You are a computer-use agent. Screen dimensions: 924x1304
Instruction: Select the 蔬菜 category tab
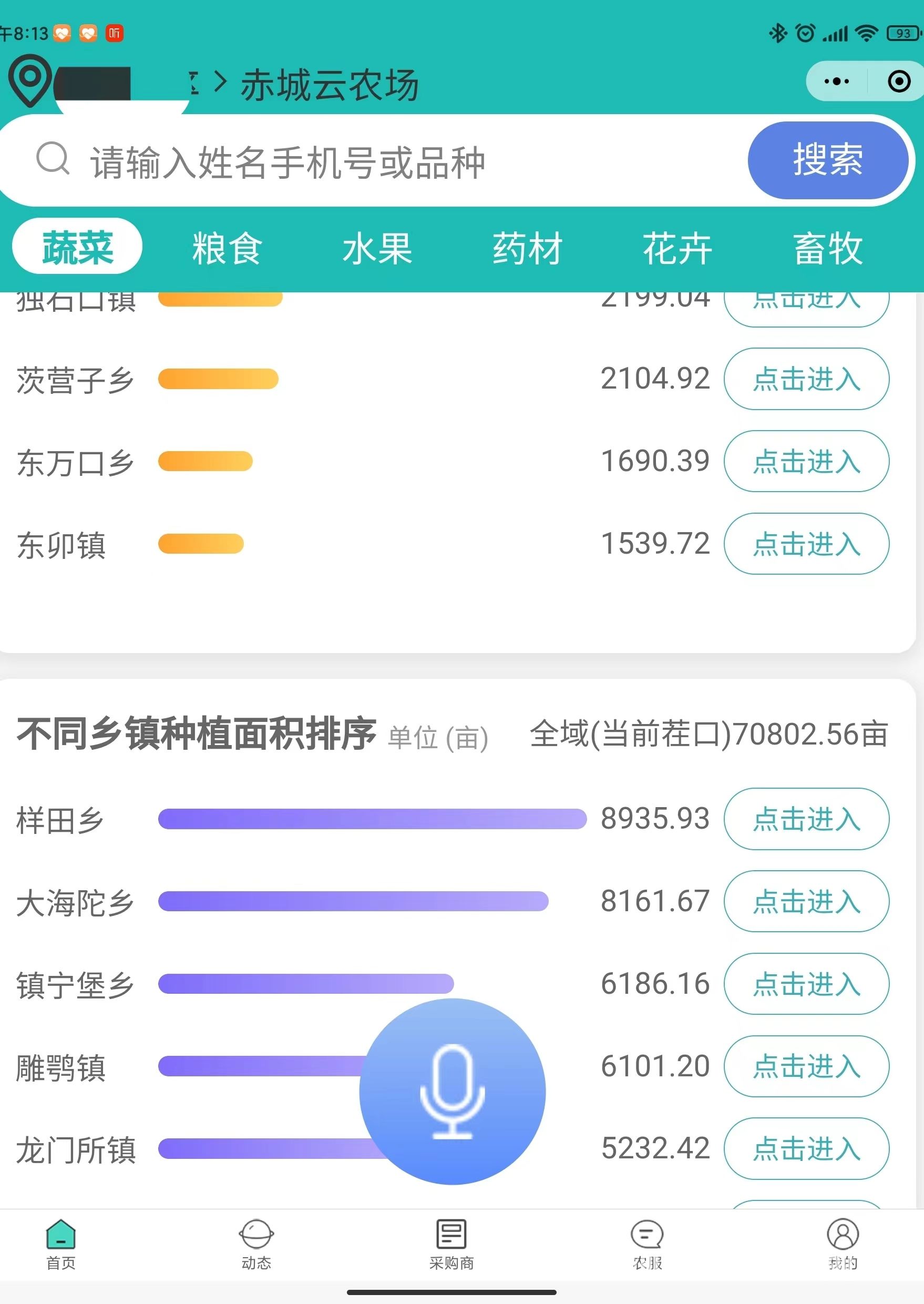point(77,249)
